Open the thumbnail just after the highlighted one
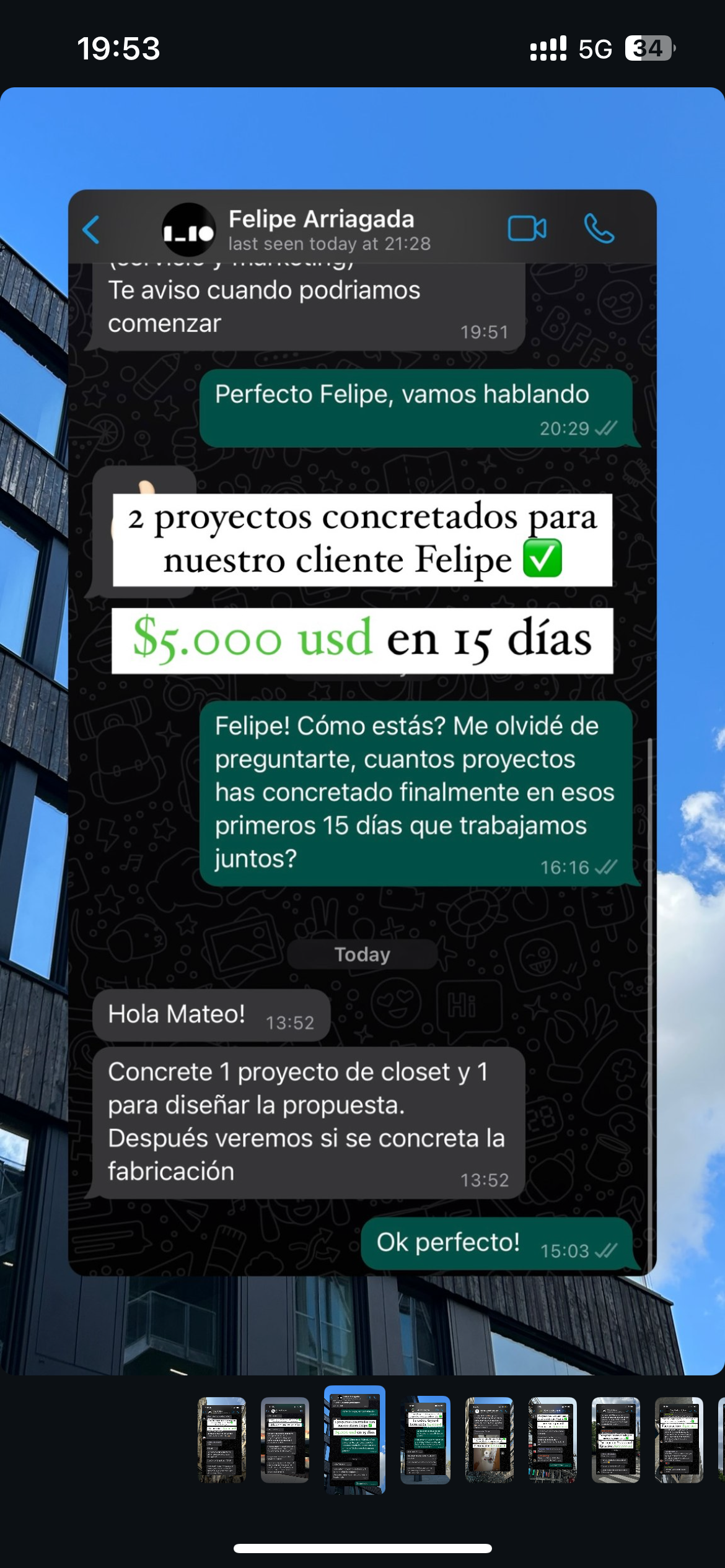The image size is (725, 1568). pyautogui.click(x=425, y=1439)
